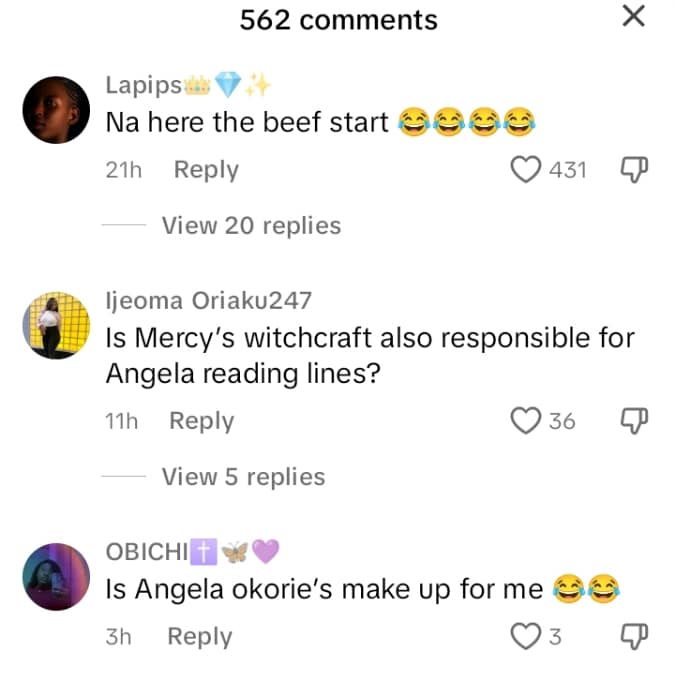Image resolution: width=675 pixels, height=690 pixels.
Task: Open Lapips' profile picture
Action: [x=56, y=110]
